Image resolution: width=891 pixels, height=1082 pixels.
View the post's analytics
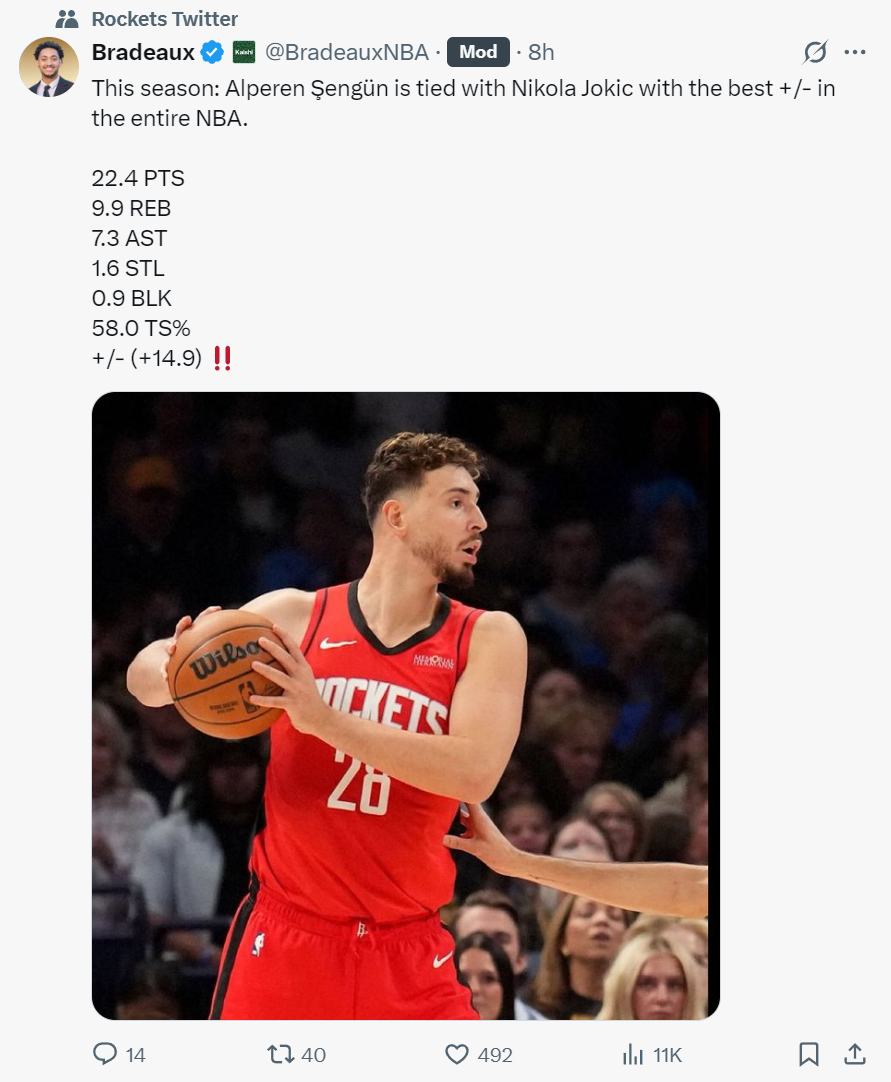tap(633, 1054)
